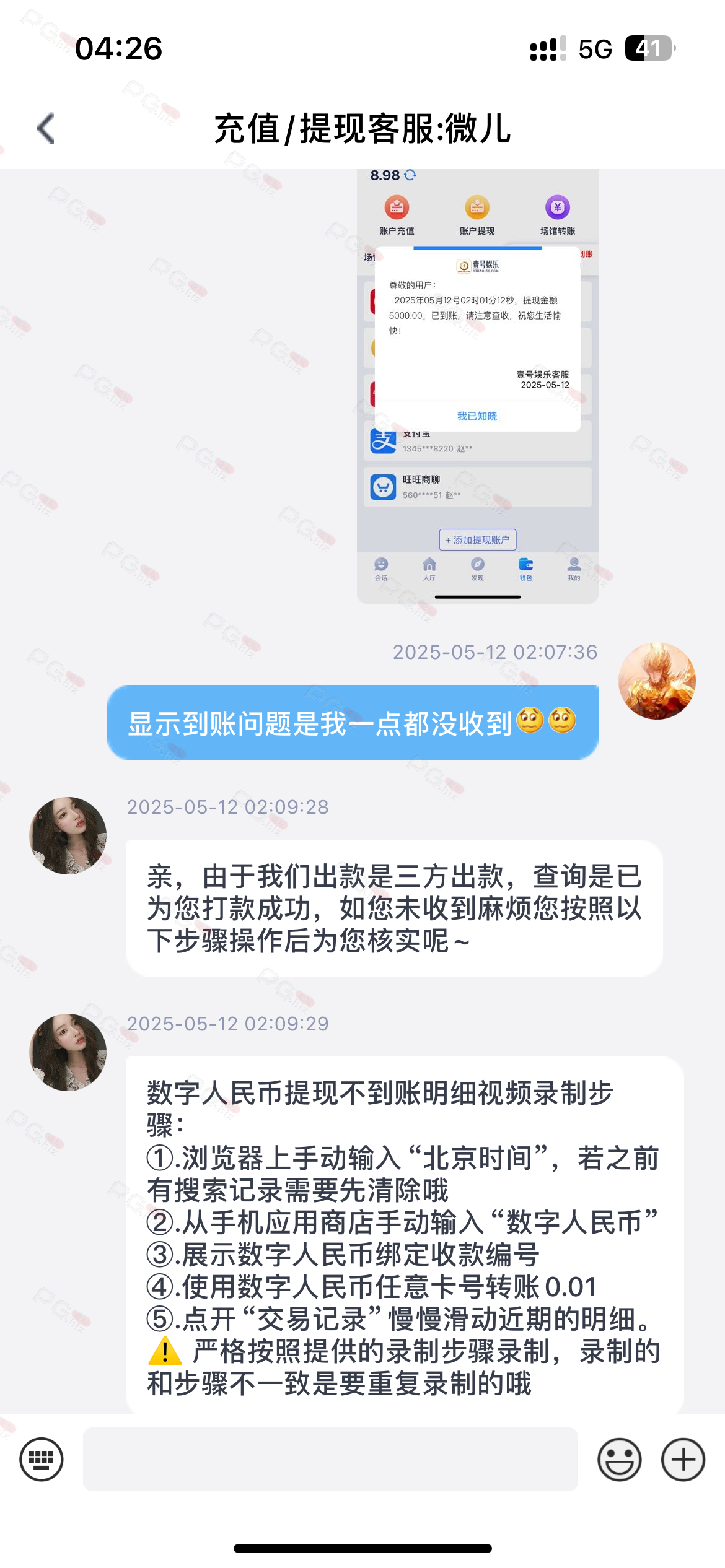Switch to keyboard input mode

(x=42, y=1459)
